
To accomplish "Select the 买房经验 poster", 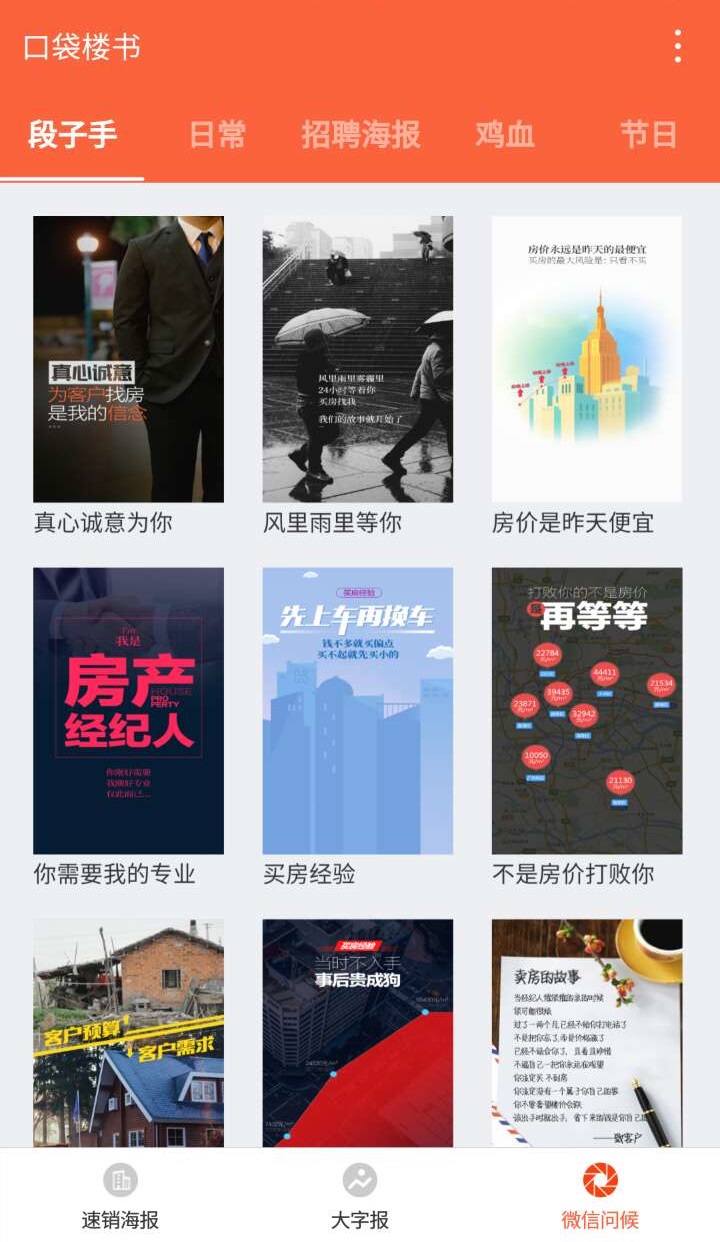I will (358, 710).
